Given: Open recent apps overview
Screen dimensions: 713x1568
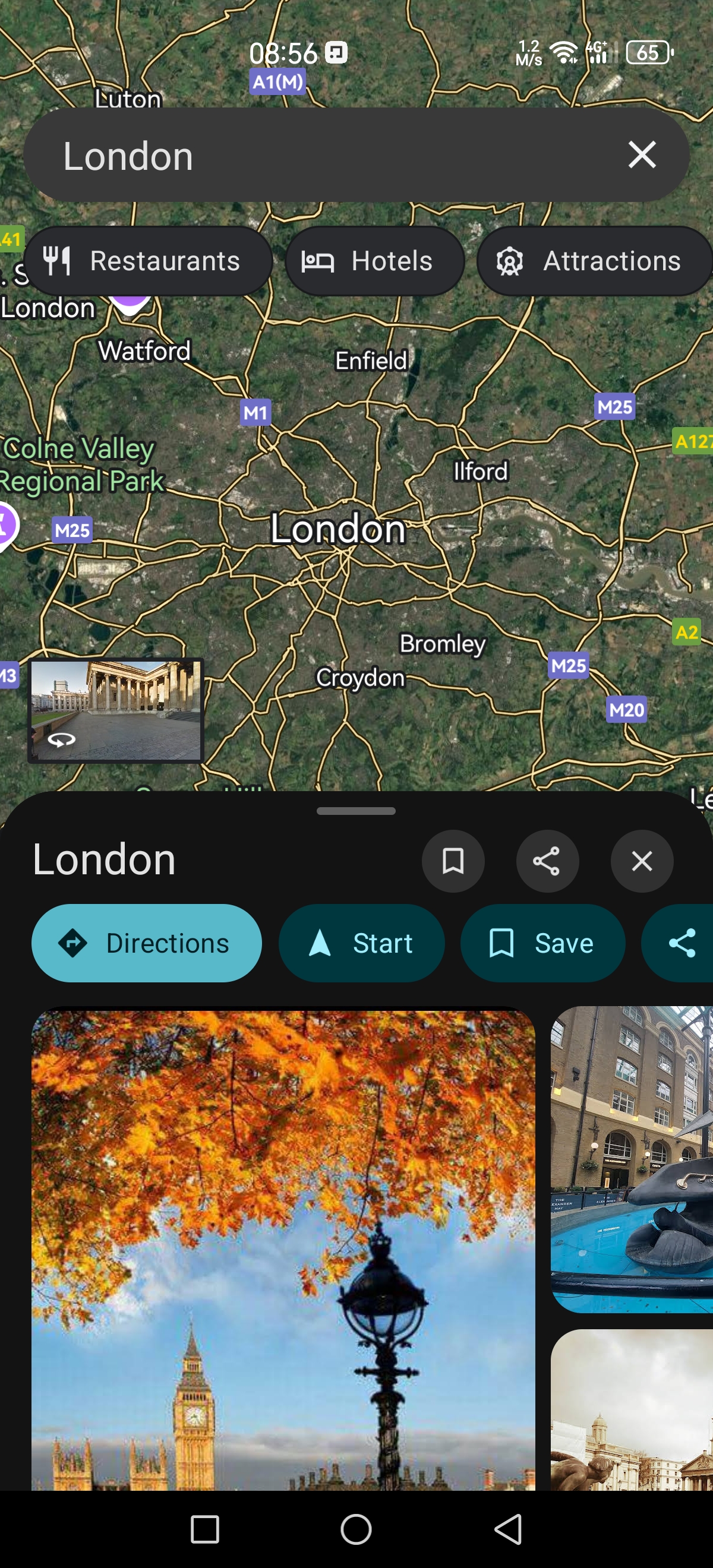Looking at the screenshot, I should pos(204,1529).
